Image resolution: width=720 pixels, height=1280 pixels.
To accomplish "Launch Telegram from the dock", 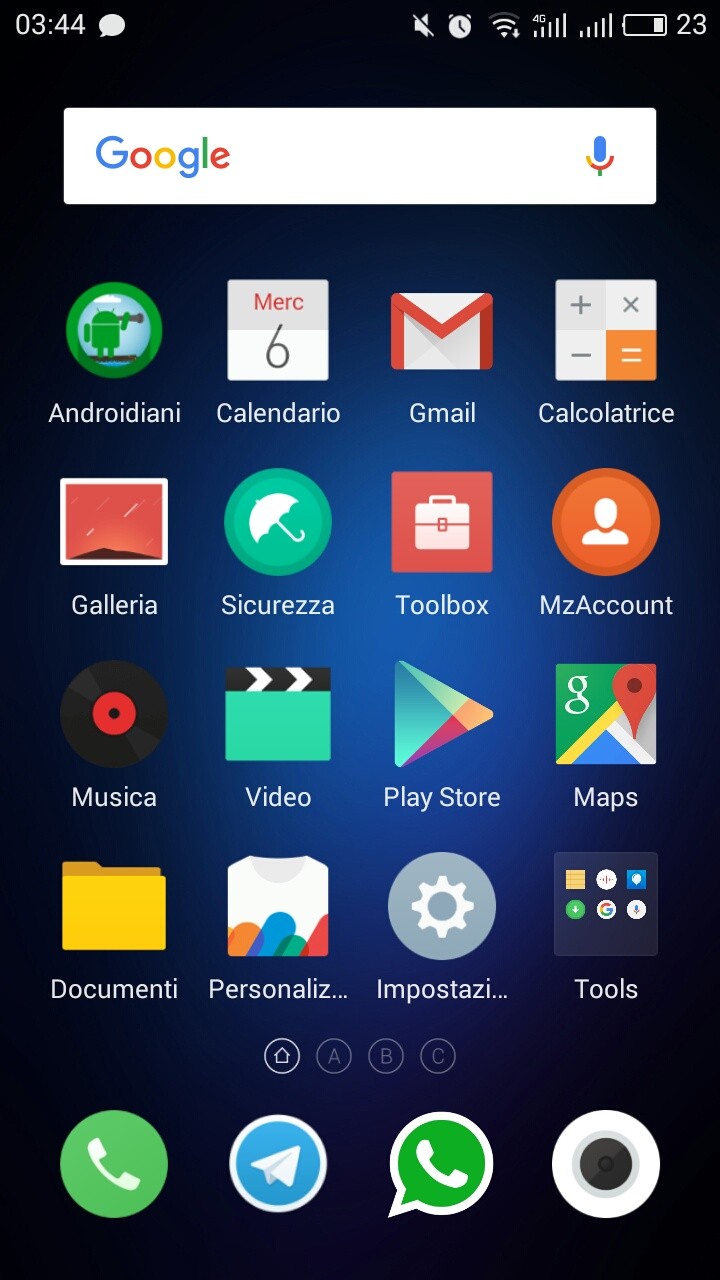I will pyautogui.click(x=278, y=1164).
